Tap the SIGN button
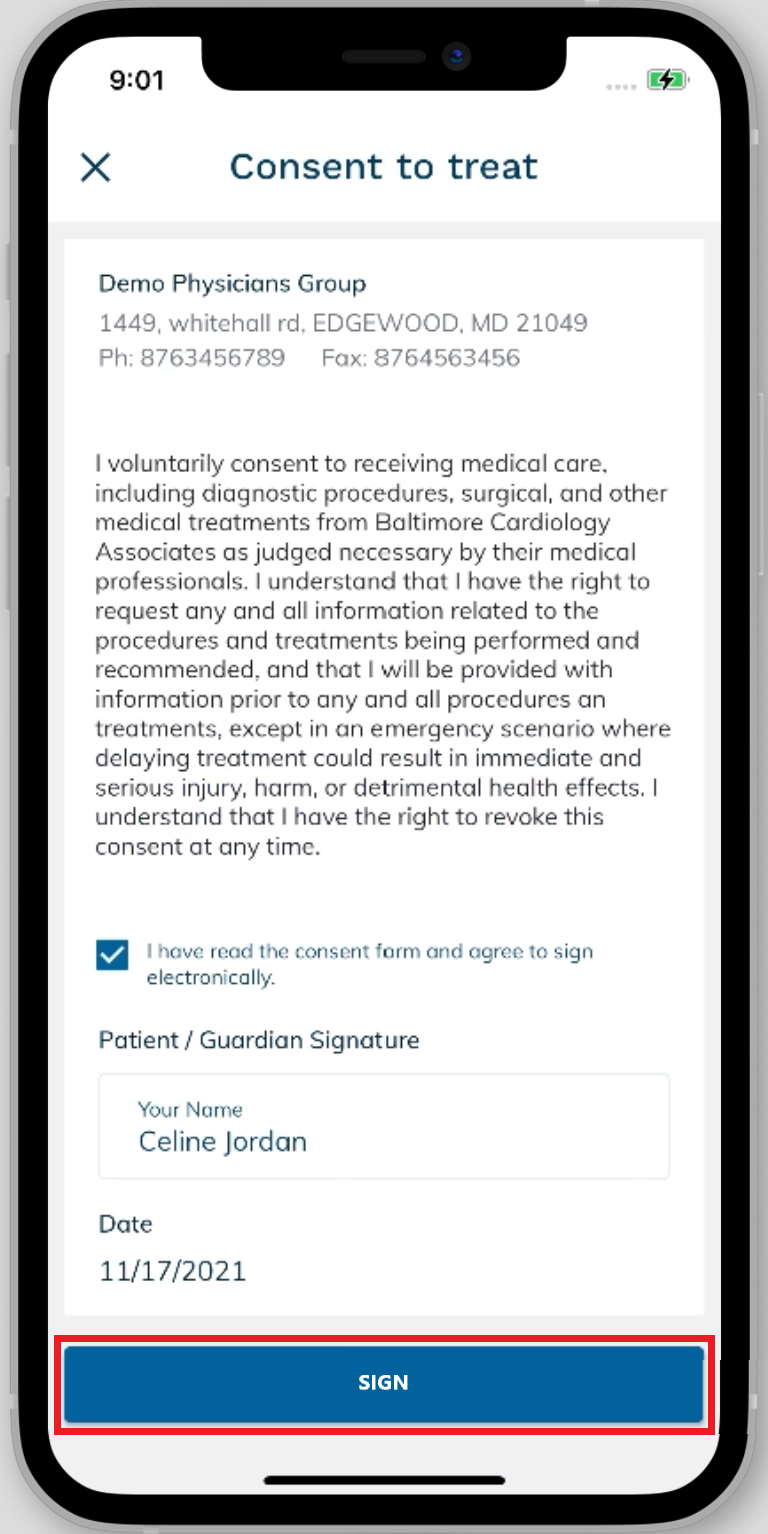This screenshot has width=768, height=1534. [x=383, y=1383]
